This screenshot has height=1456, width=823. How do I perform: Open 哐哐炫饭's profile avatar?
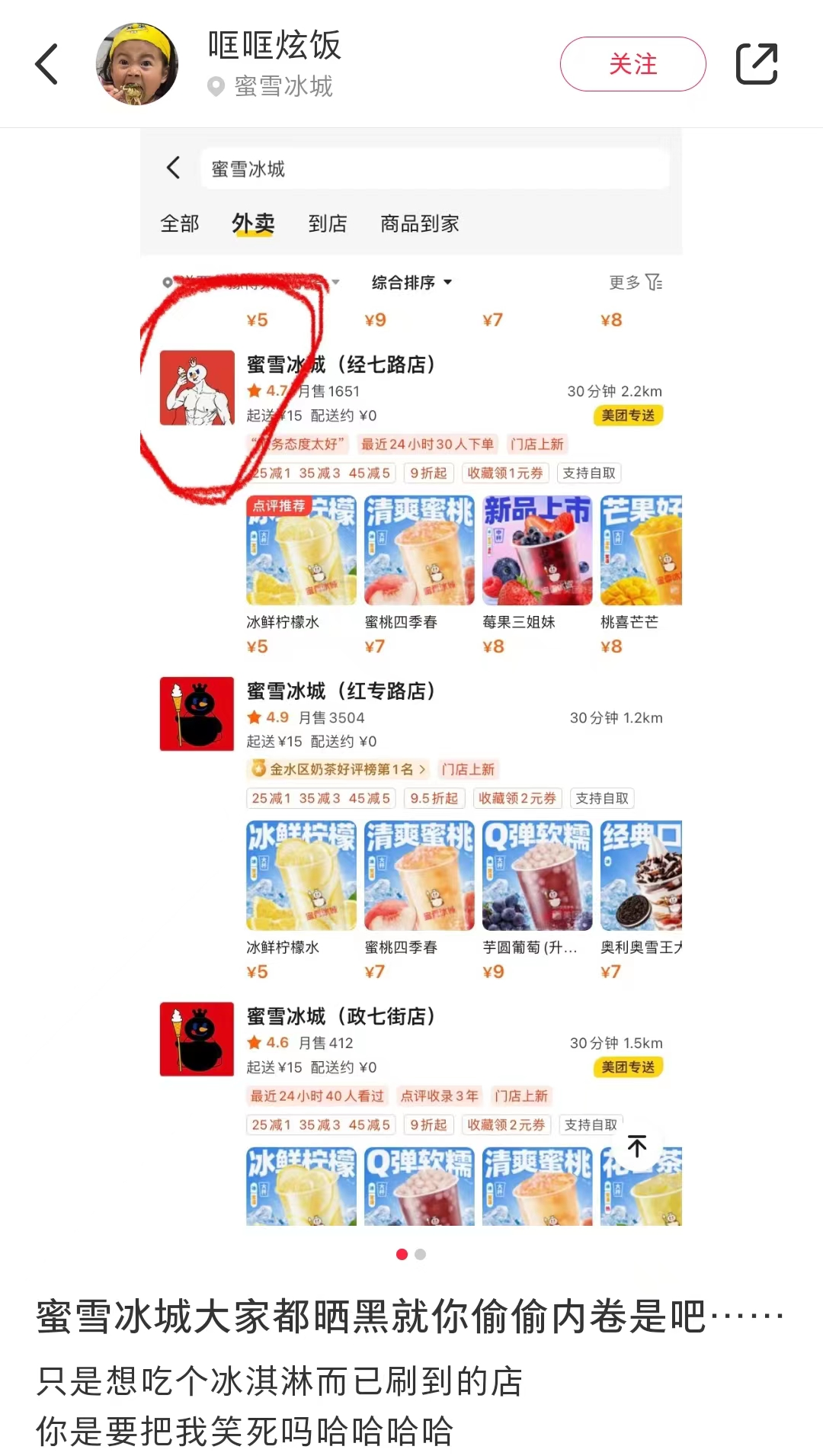point(137,64)
